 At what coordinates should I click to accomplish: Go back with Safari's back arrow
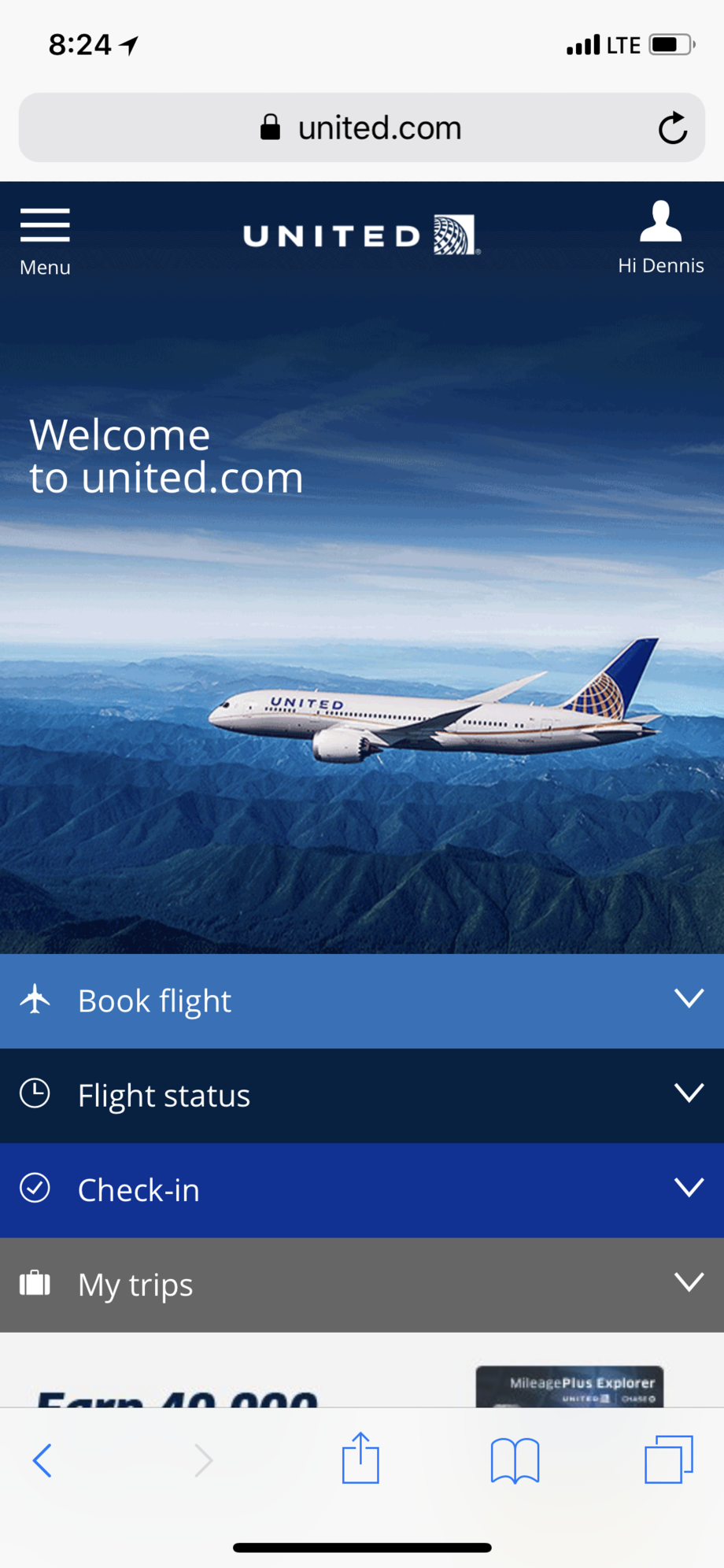coord(42,1460)
